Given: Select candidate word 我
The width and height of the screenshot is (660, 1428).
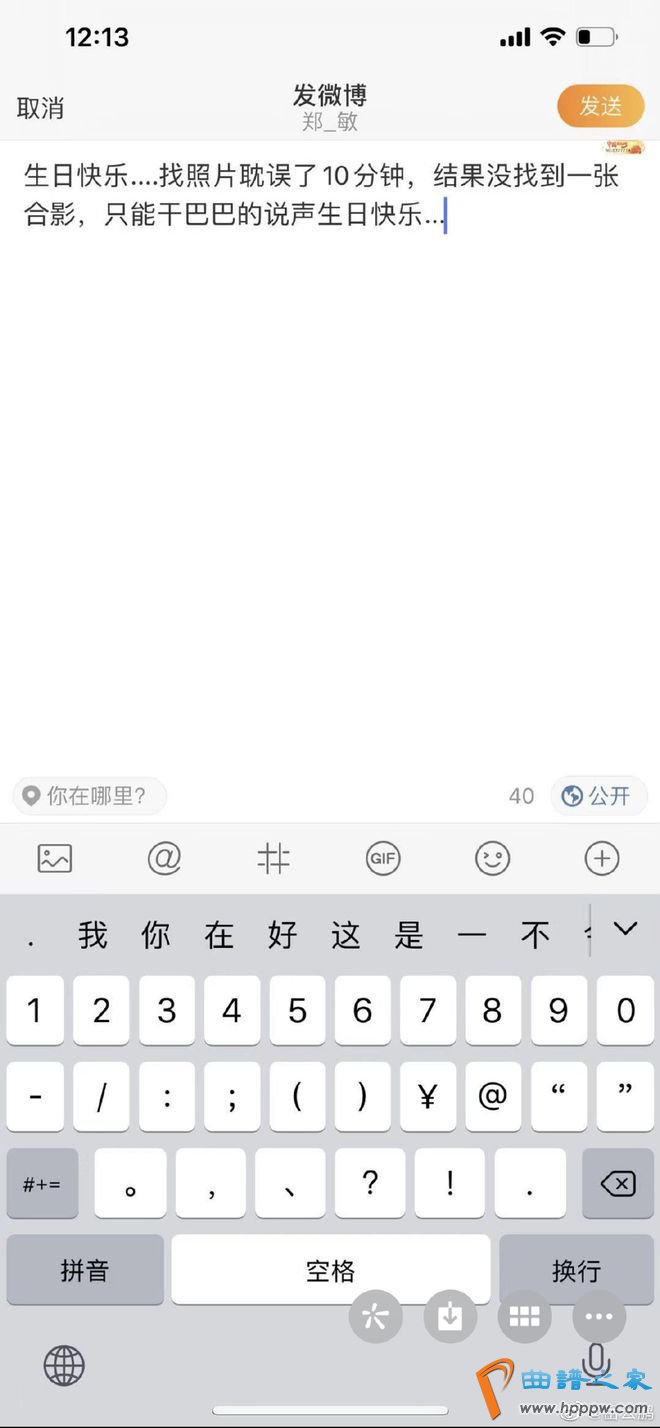Looking at the screenshot, I should 92,935.
